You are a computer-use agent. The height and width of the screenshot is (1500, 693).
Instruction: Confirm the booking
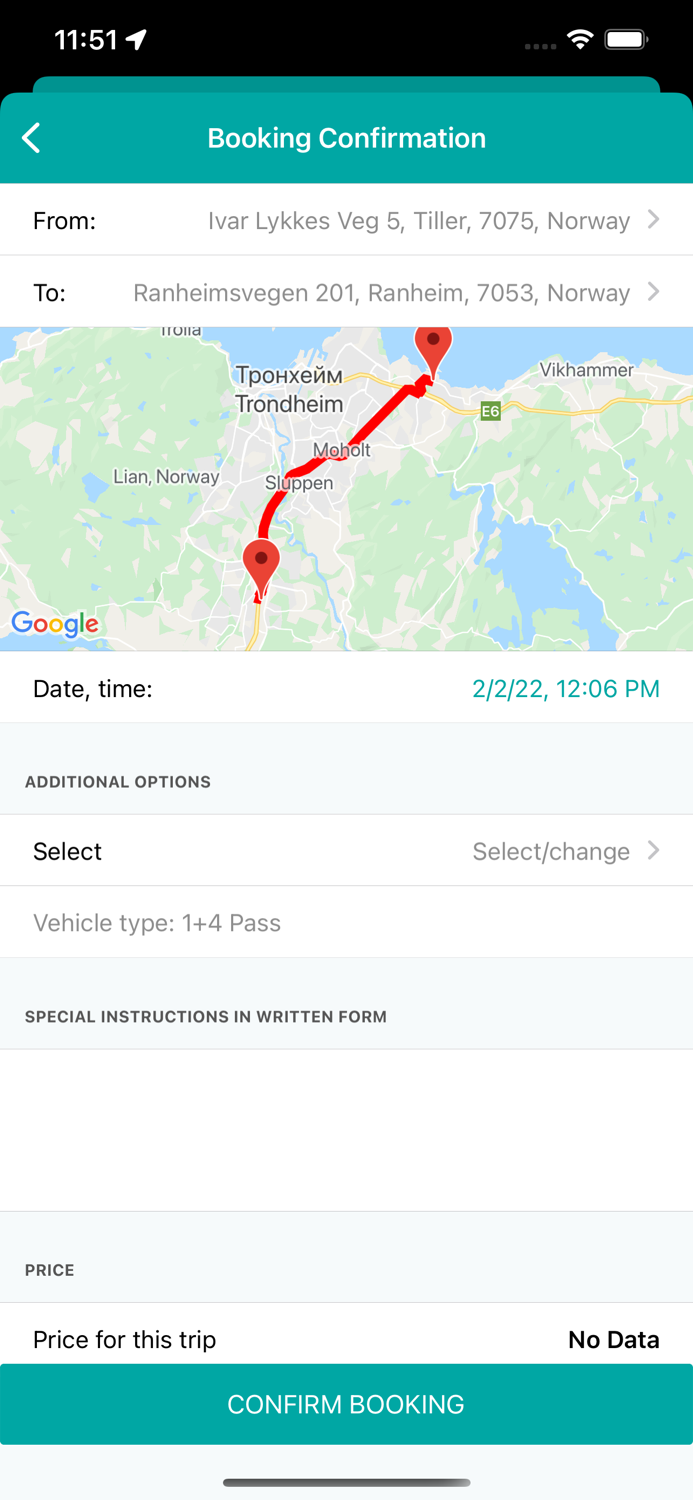pyautogui.click(x=346, y=1404)
